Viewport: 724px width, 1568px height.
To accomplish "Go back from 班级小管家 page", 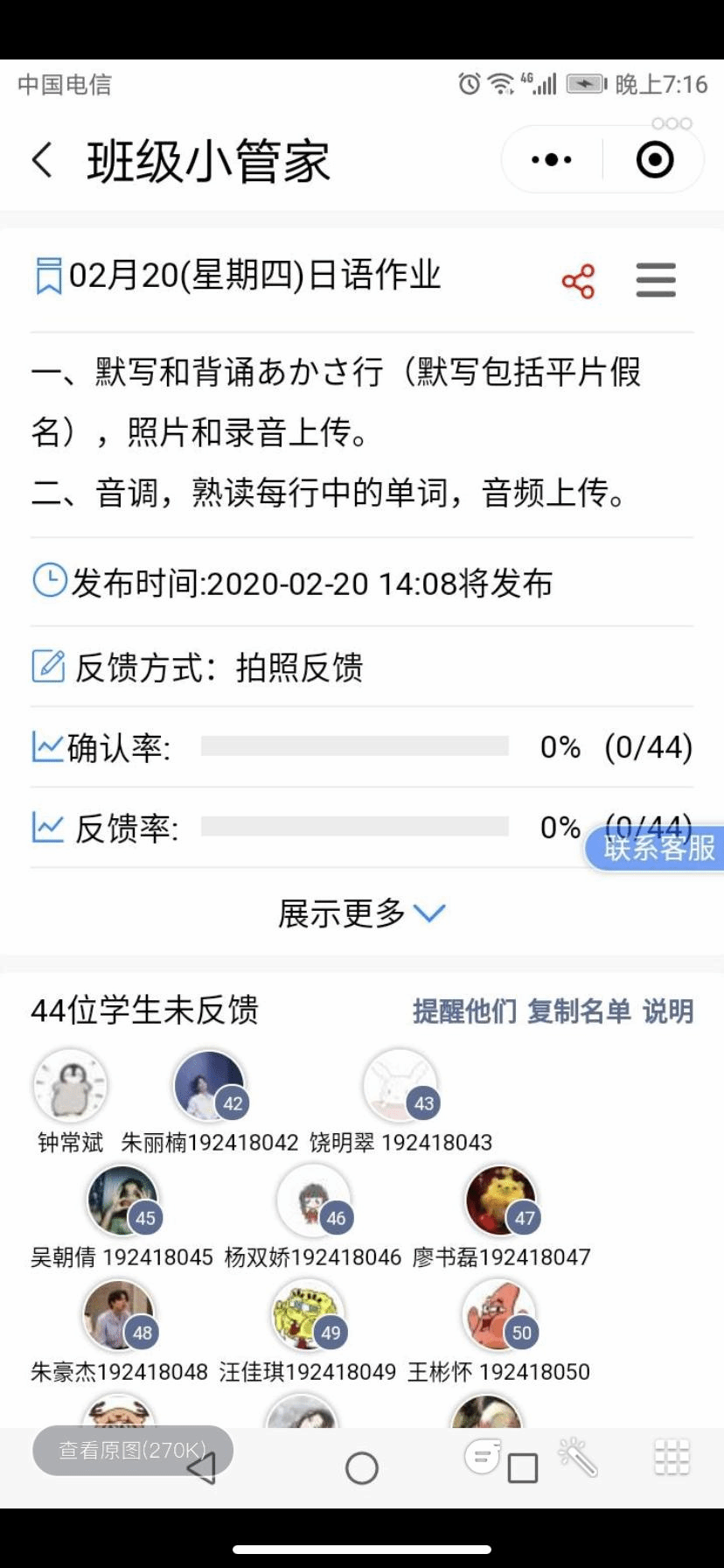I will click(42, 161).
